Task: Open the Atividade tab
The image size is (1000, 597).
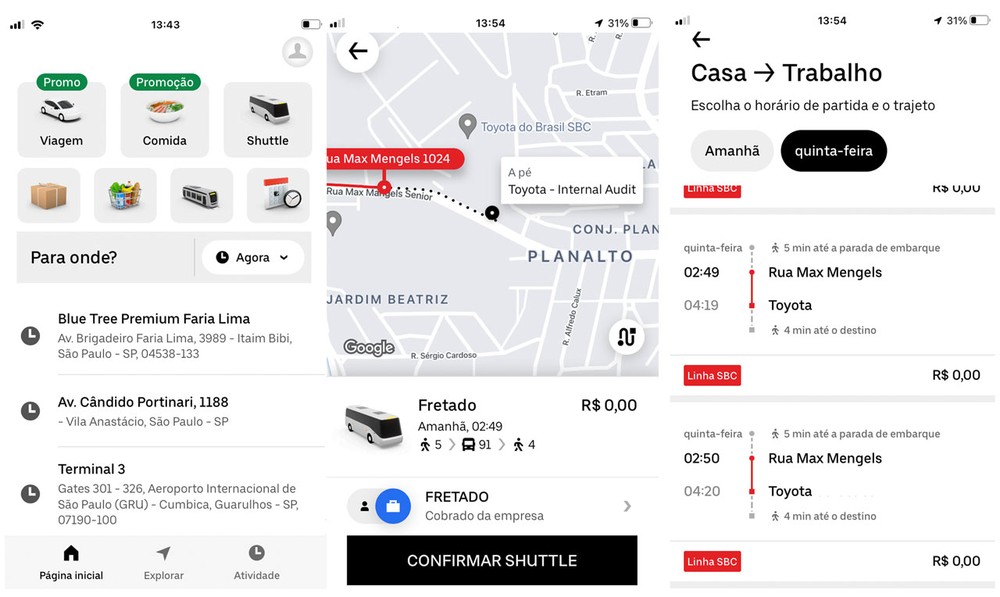Action: coord(256,563)
